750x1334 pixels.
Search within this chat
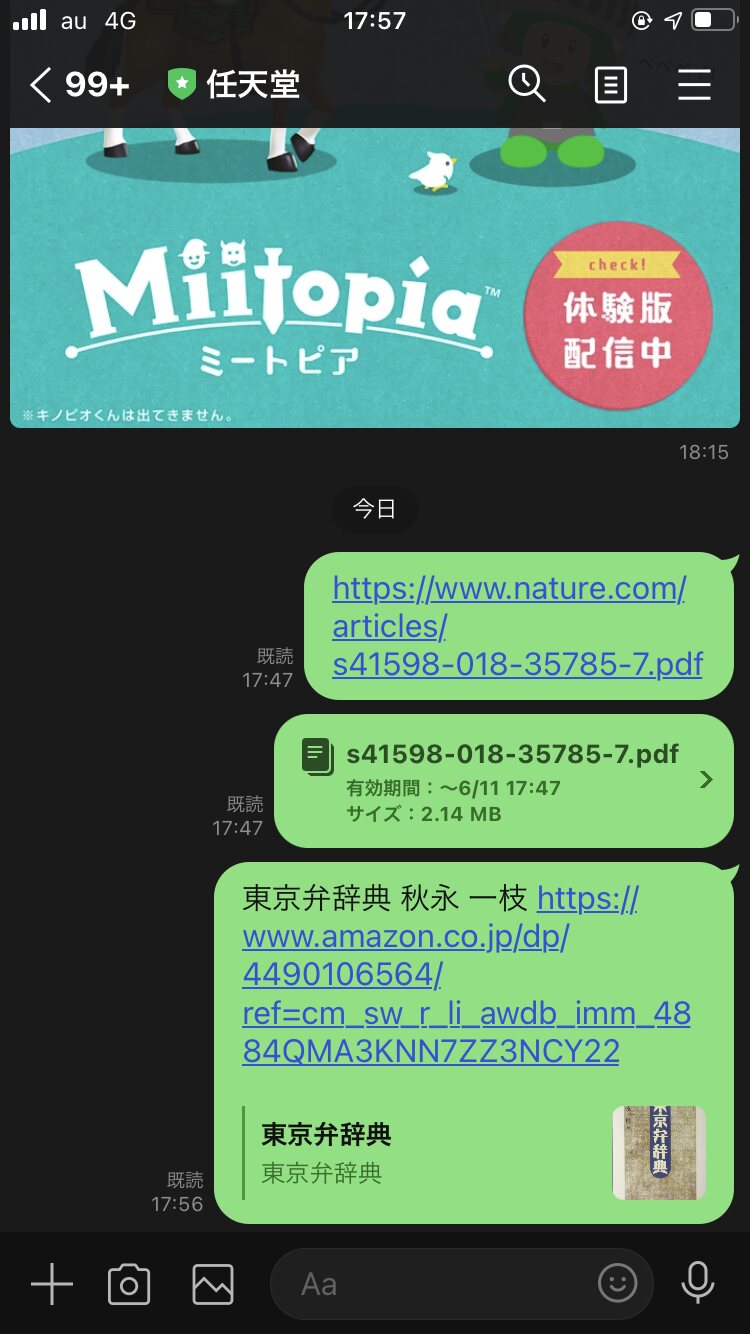tap(526, 85)
